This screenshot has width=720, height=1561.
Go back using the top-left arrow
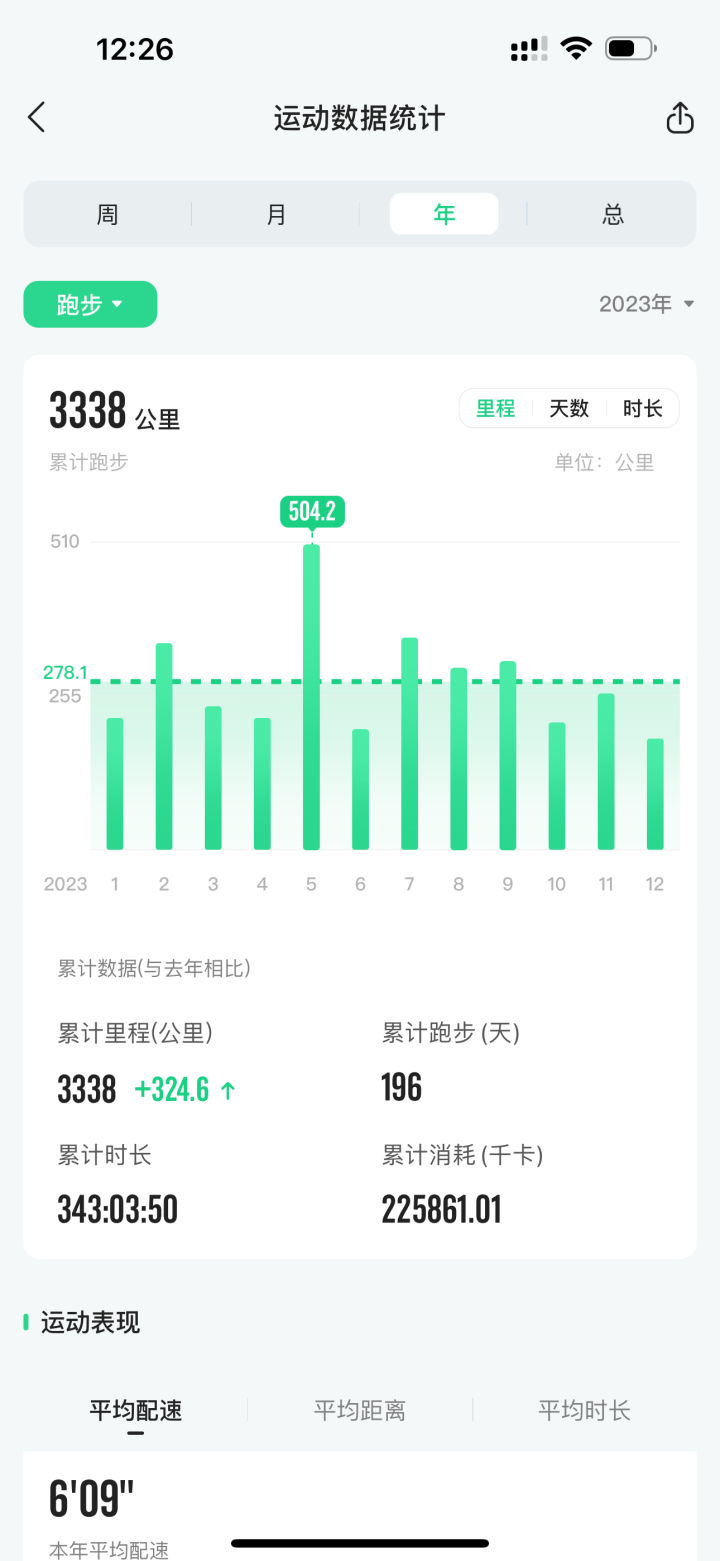click(37, 117)
